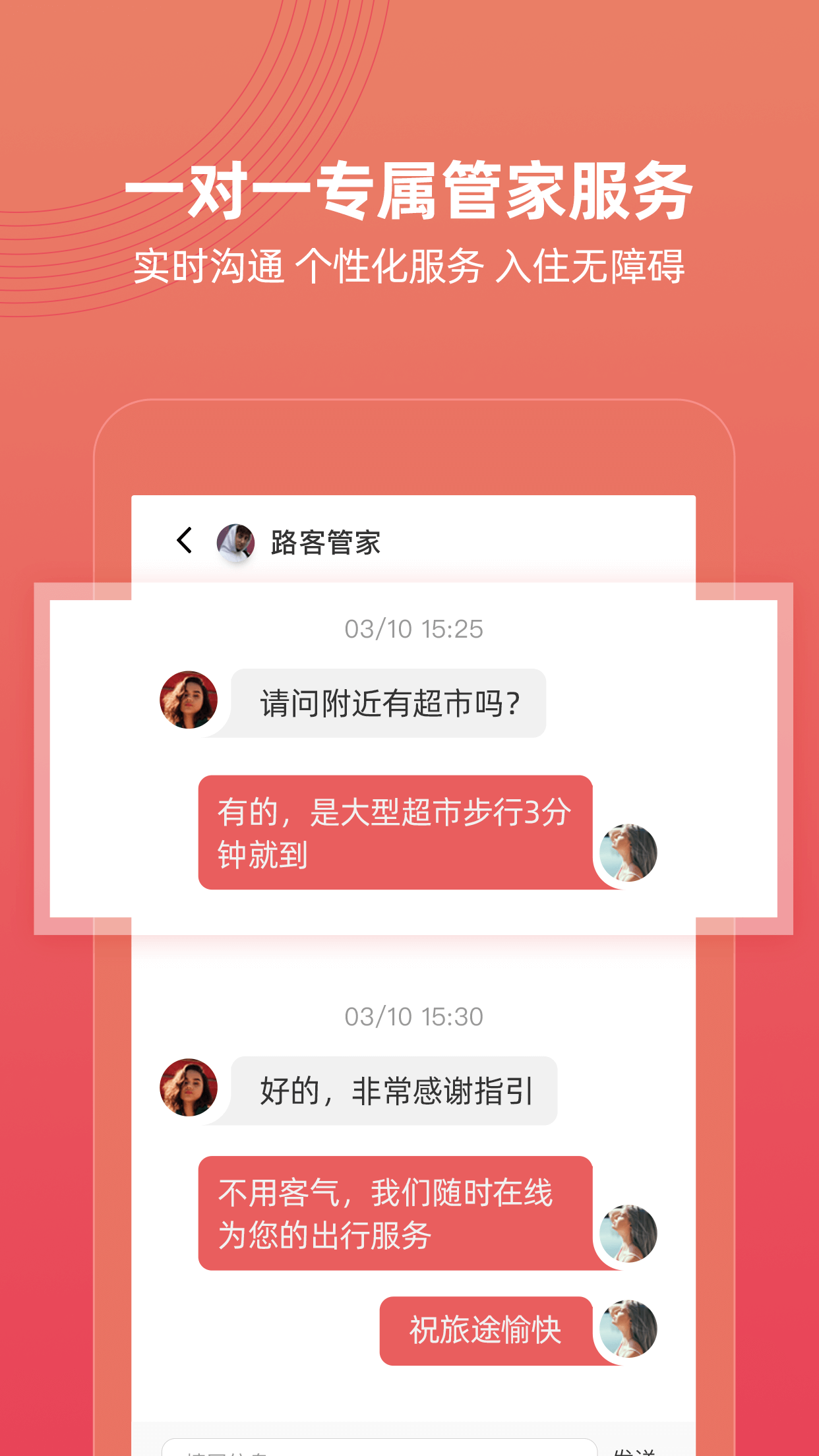Expand the 03/10 15:25 timestamp divider

click(x=414, y=630)
